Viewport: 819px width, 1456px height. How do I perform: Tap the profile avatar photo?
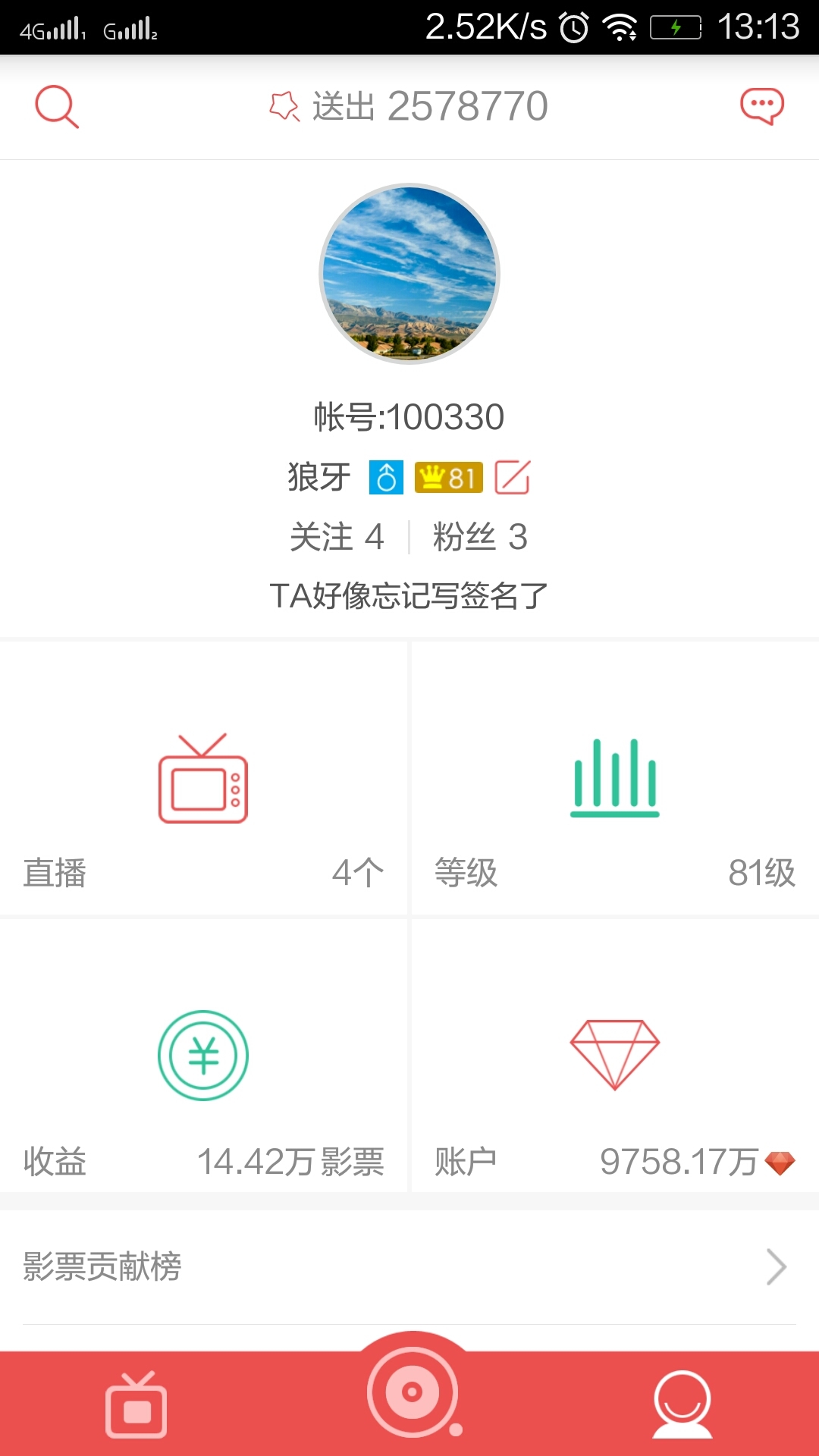point(409,274)
